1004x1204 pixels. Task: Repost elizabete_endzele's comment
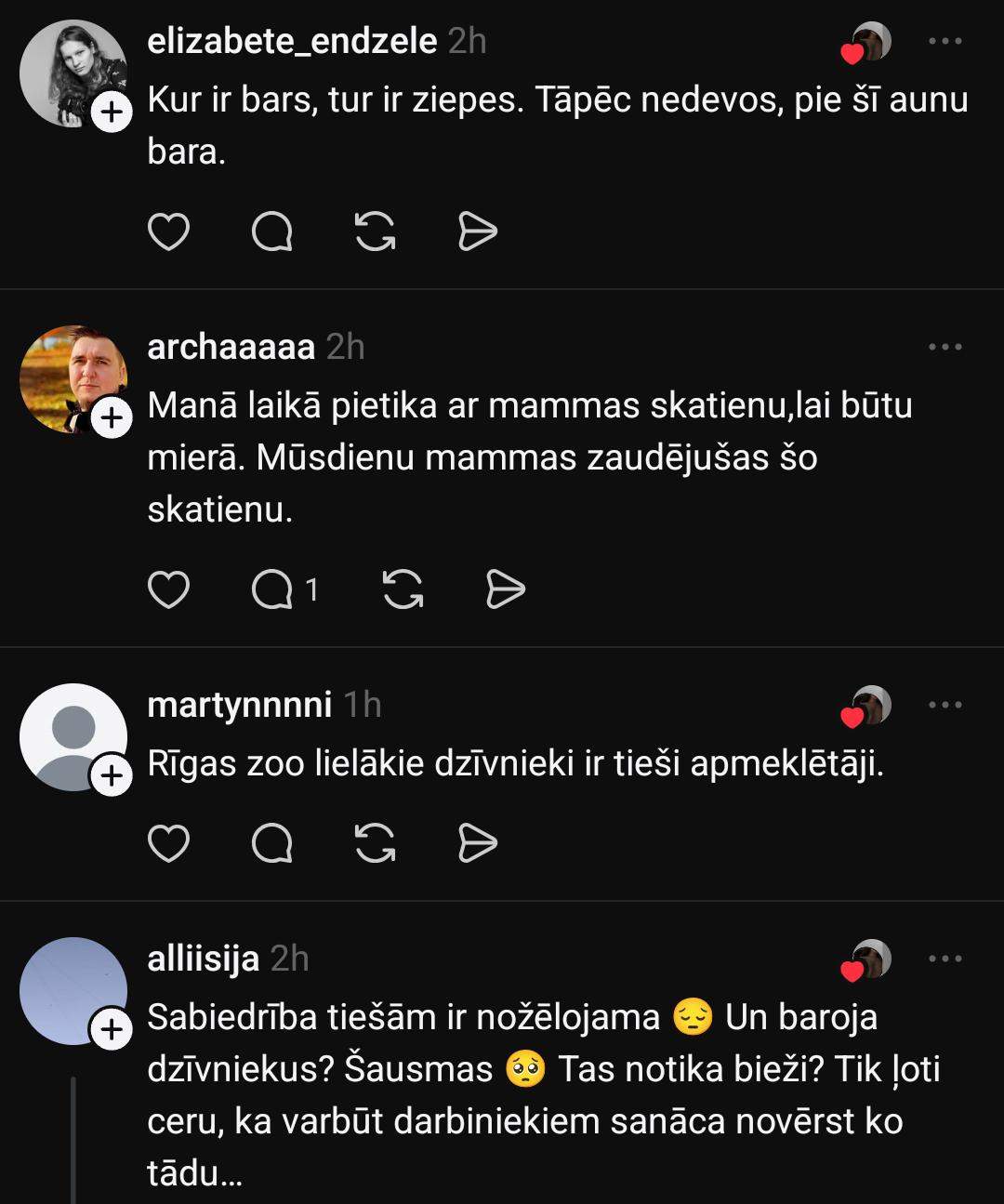(x=376, y=232)
